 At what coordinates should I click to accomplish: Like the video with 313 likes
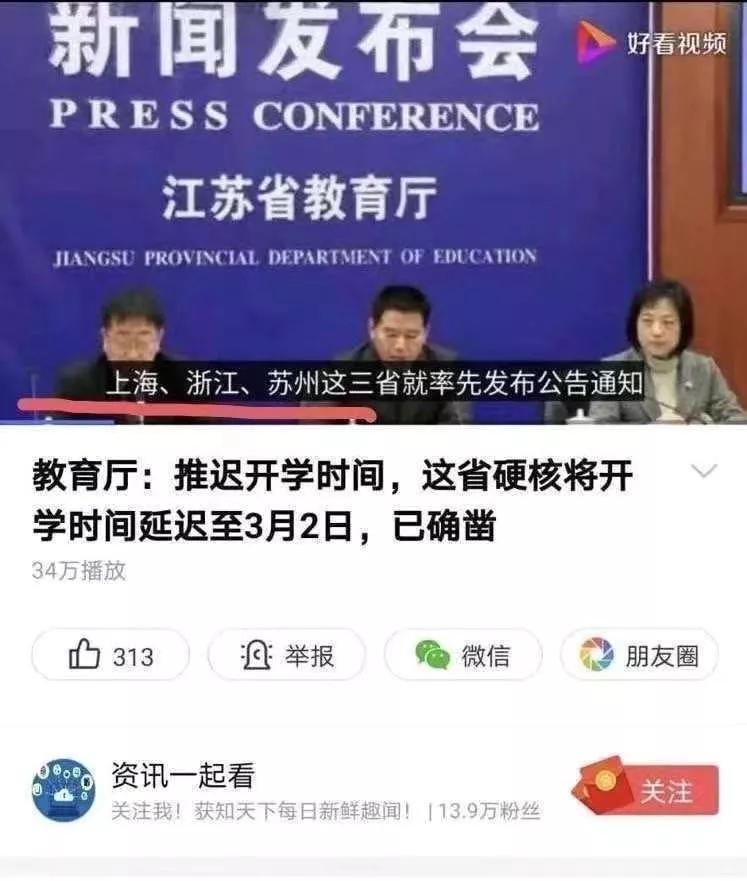[111, 655]
